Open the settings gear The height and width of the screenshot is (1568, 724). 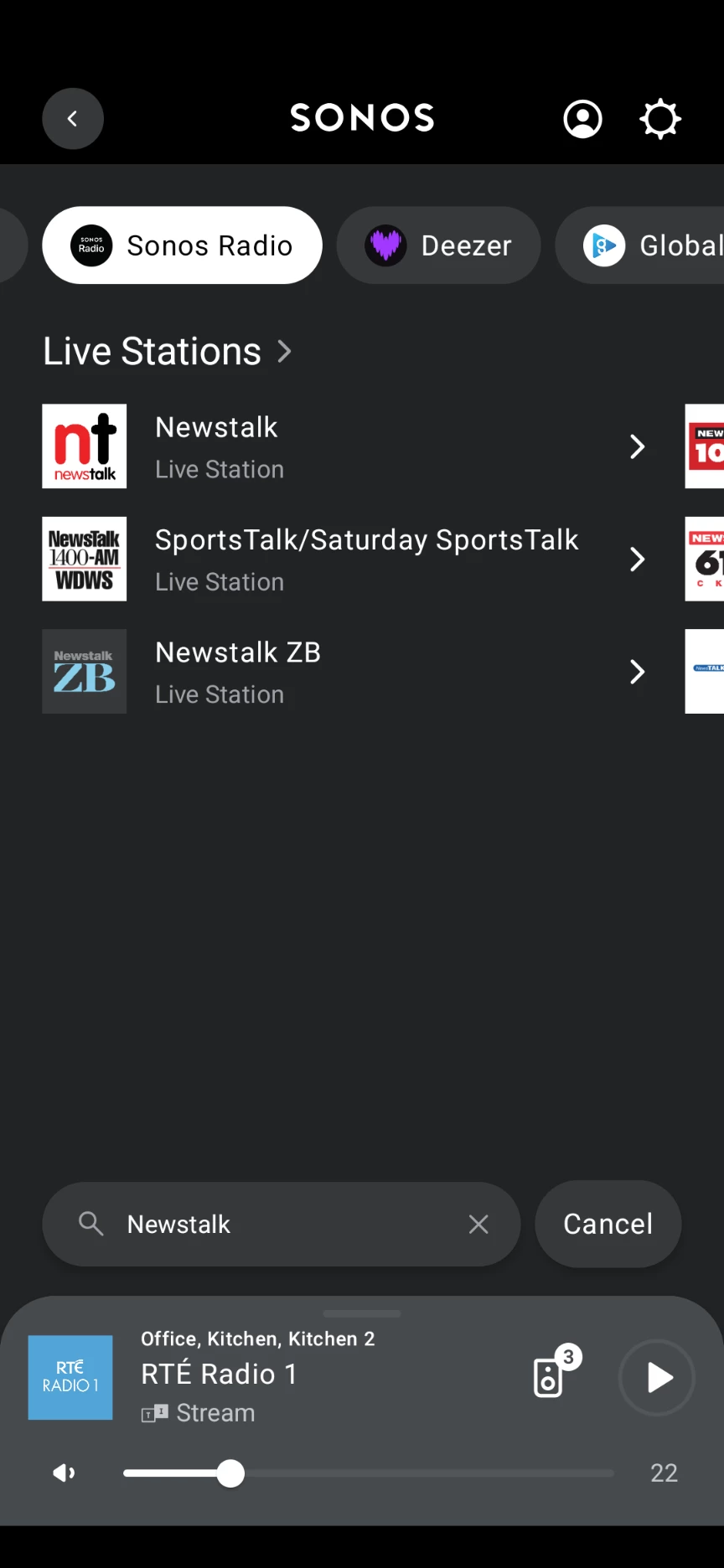click(x=660, y=119)
